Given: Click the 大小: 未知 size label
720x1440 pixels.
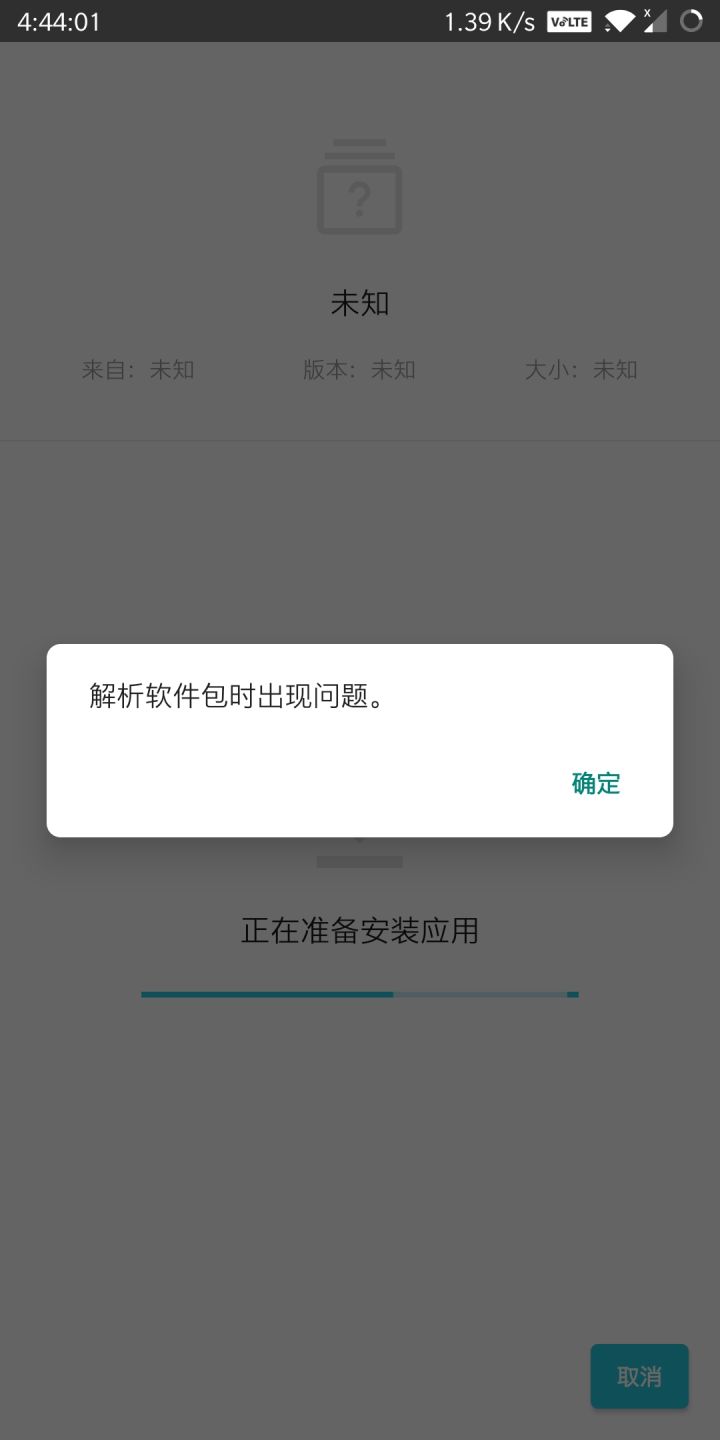Looking at the screenshot, I should (x=582, y=369).
